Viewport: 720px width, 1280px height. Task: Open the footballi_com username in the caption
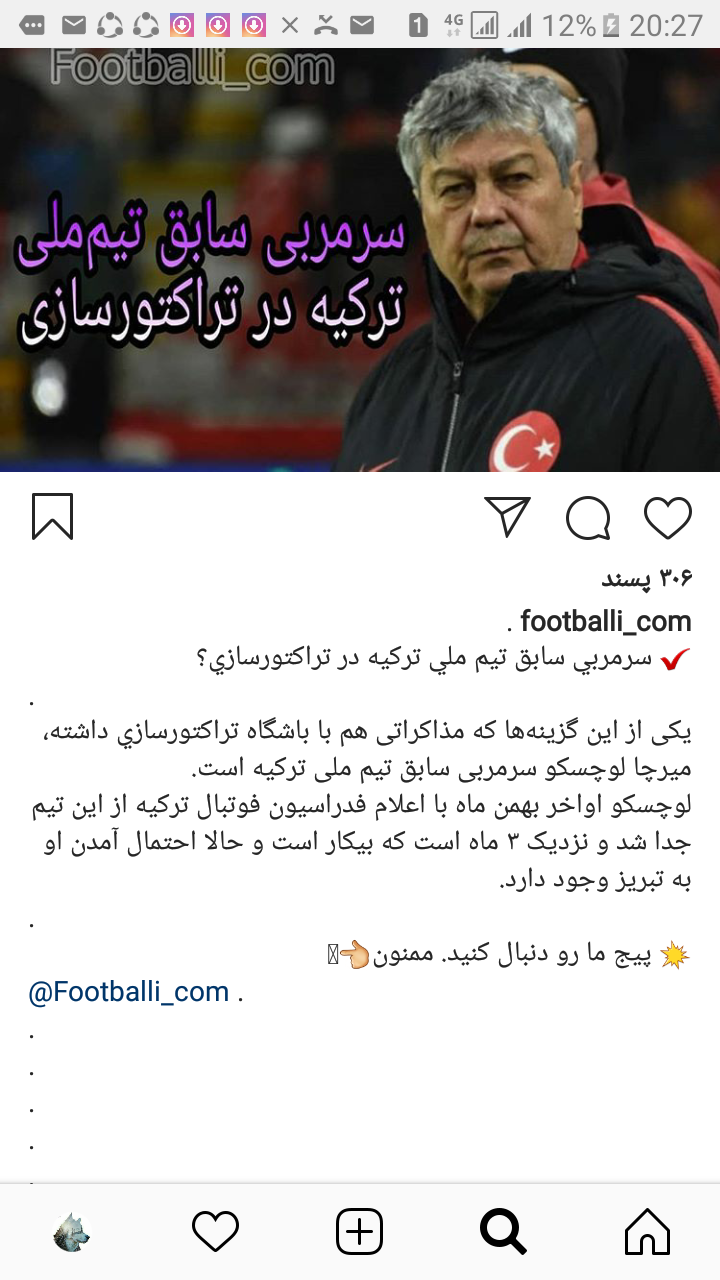click(606, 621)
